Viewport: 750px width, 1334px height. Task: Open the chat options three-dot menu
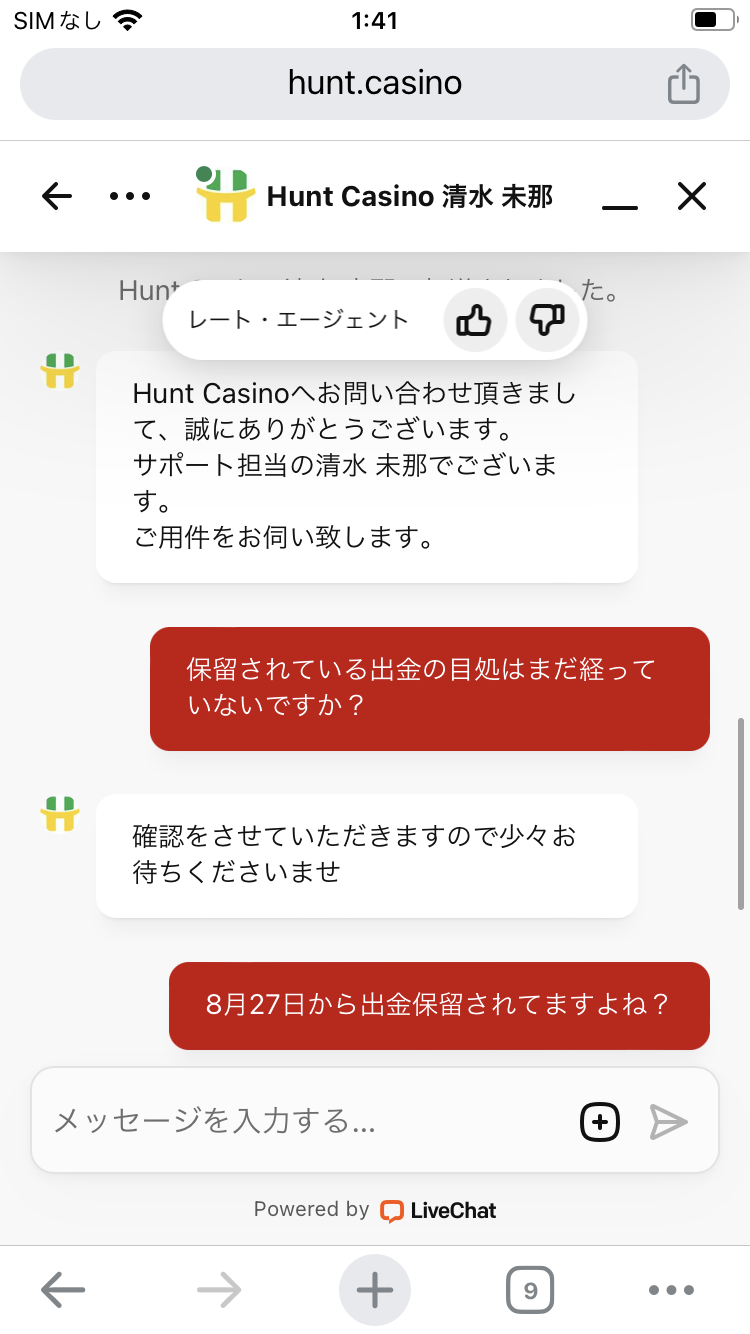pyautogui.click(x=129, y=196)
